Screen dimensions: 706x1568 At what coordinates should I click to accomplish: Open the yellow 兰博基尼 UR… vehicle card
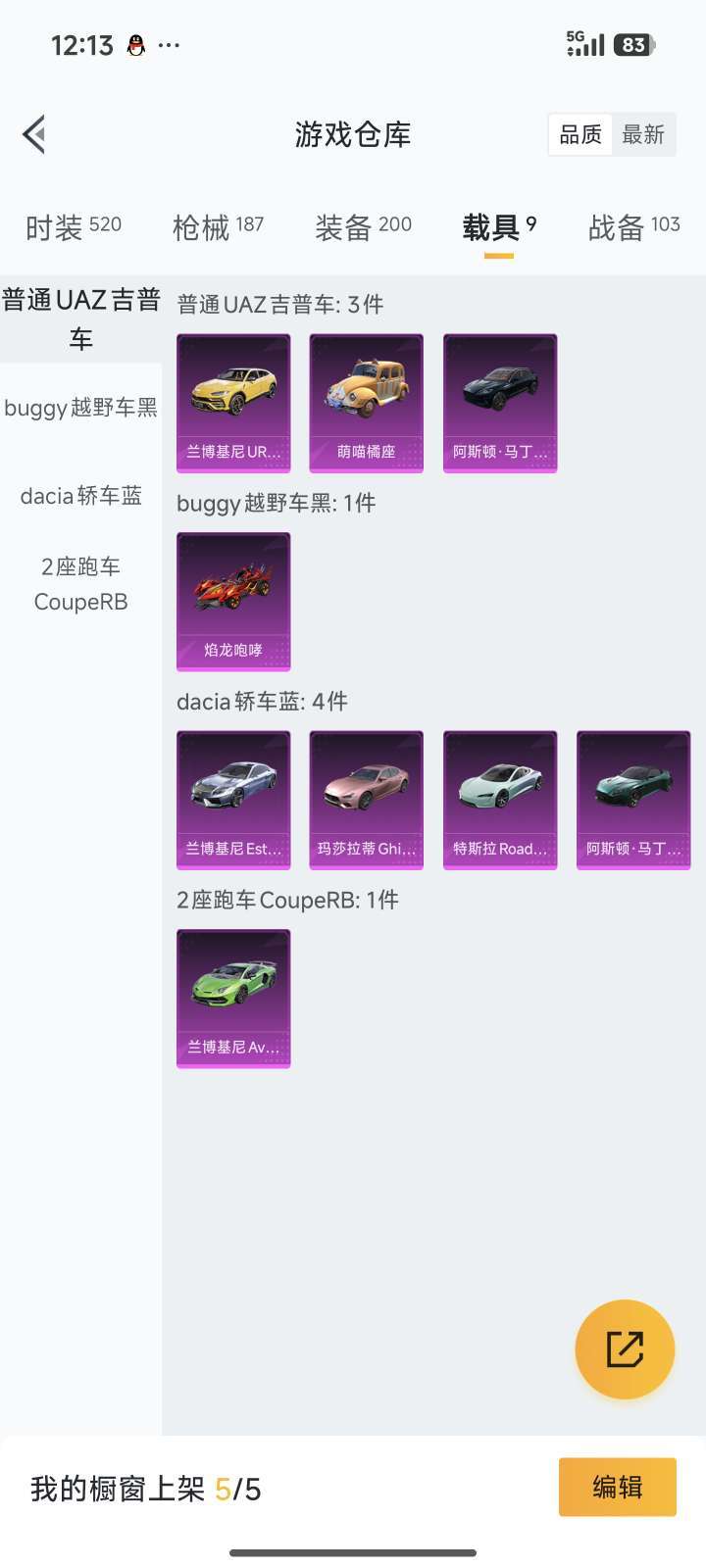[x=233, y=403]
